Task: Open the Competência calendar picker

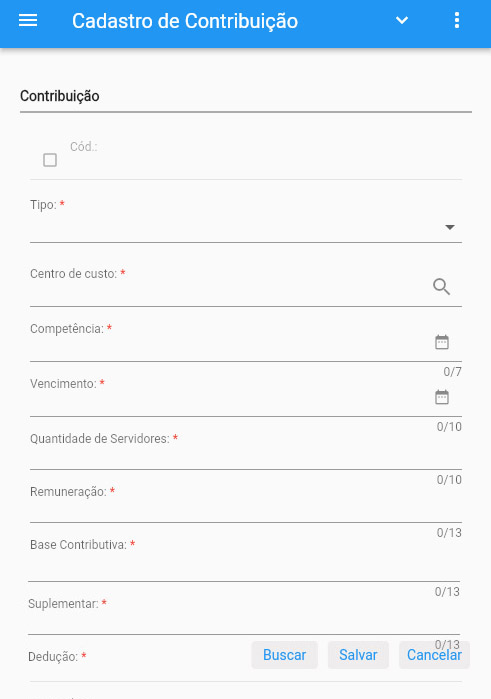Action: pos(442,342)
